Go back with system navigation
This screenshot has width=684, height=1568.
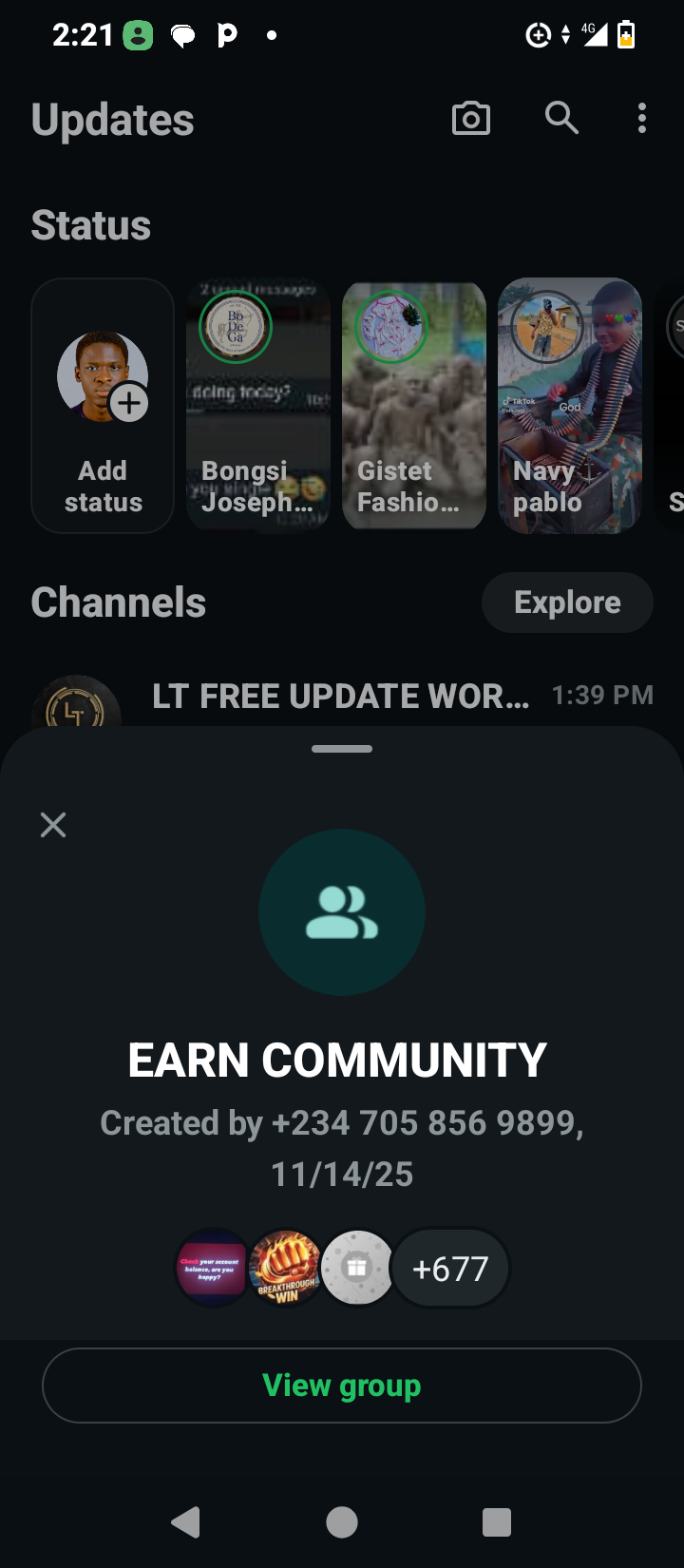186,1522
